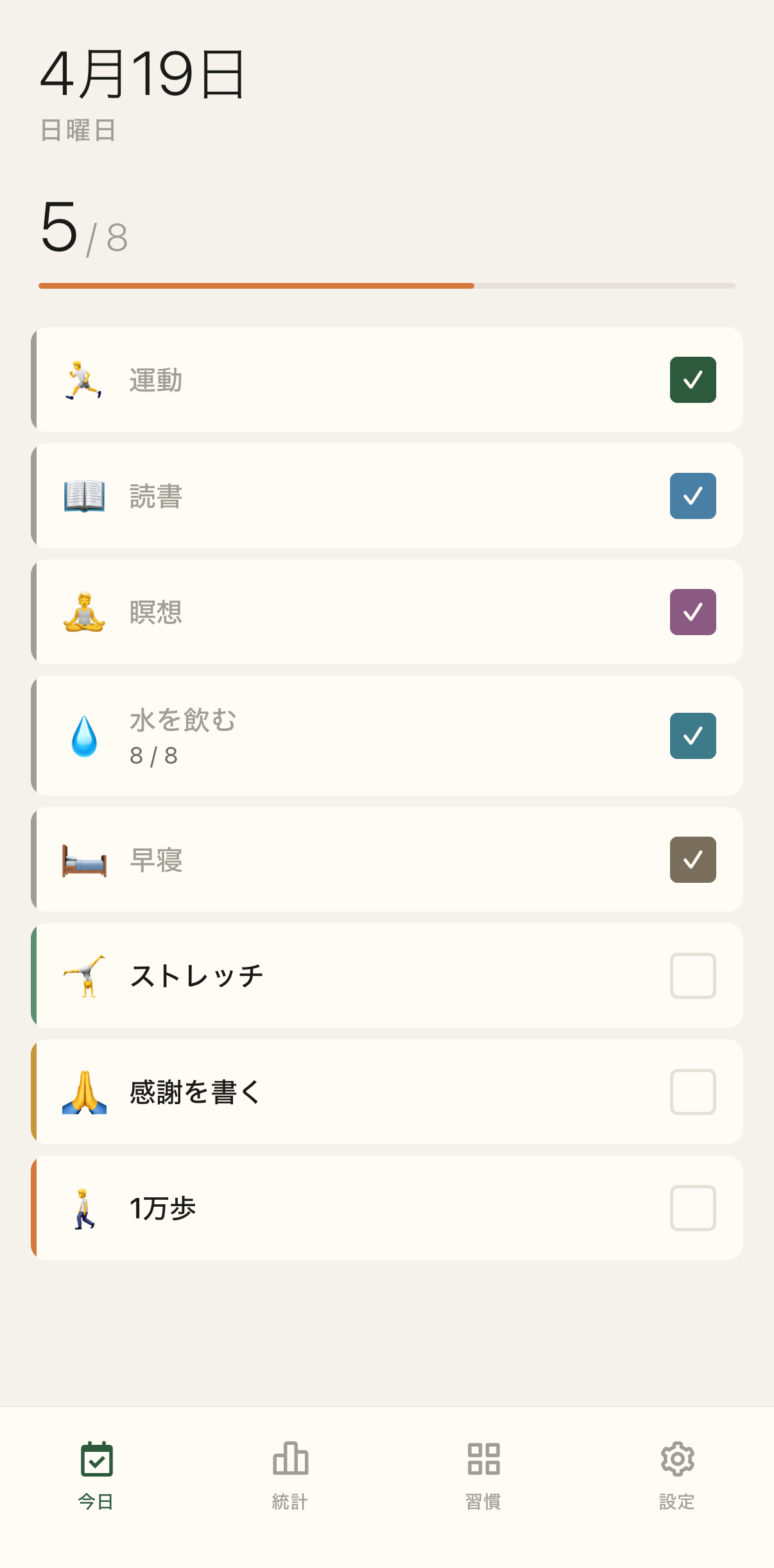Select the open book icon for 読書
Image resolution: width=774 pixels, height=1568 pixels.
coord(83,495)
